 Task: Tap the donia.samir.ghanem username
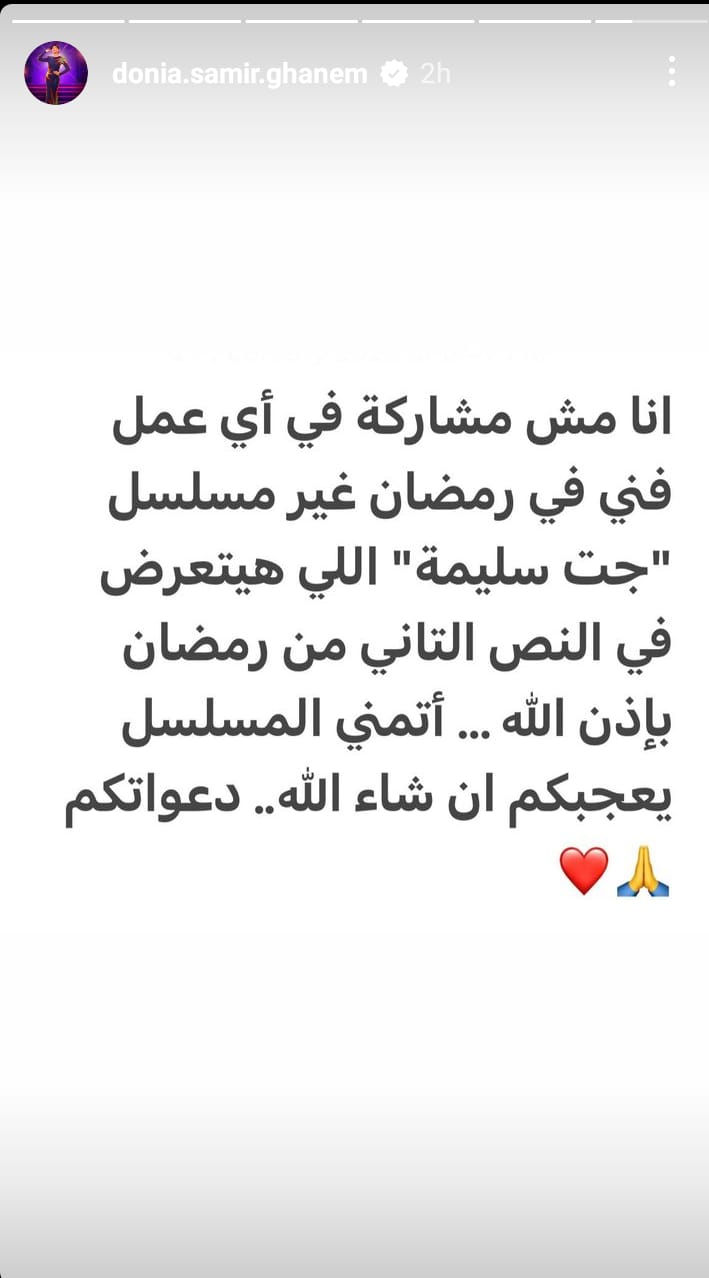(240, 73)
